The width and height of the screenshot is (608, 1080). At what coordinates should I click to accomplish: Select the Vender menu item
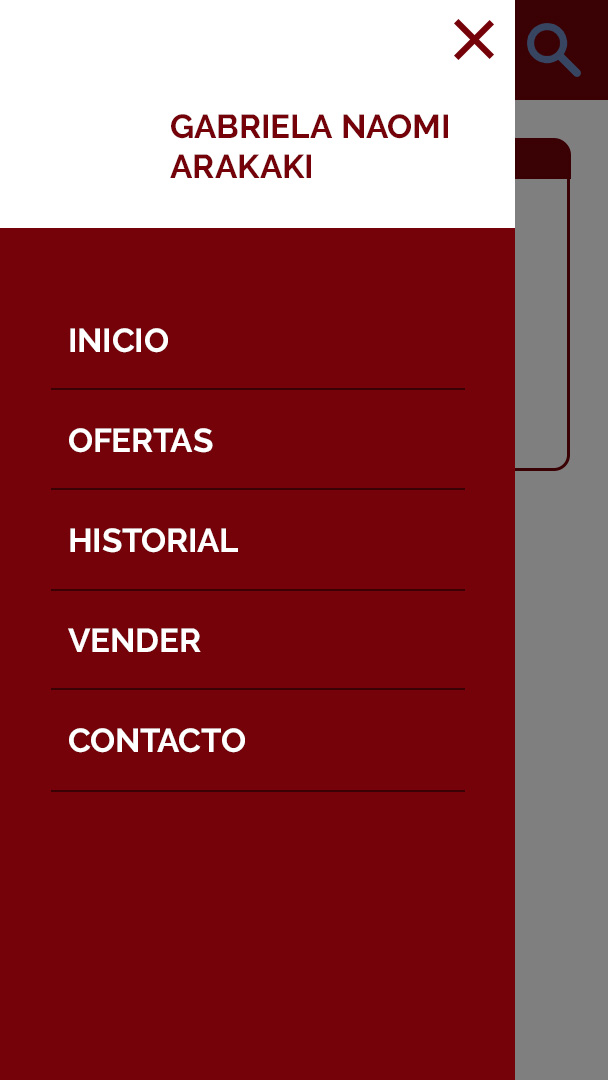[x=135, y=641]
